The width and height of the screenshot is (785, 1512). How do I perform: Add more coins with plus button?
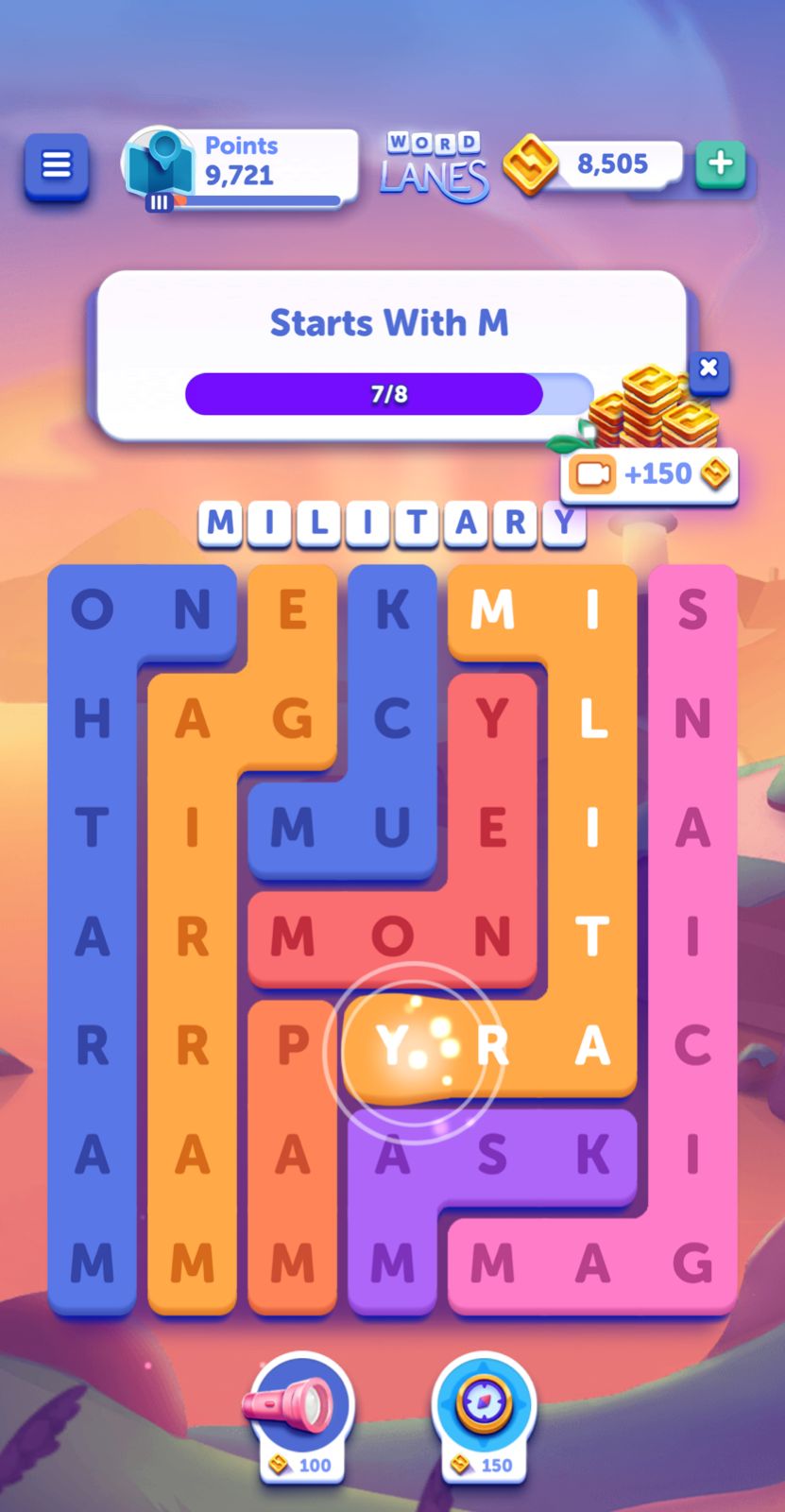coord(720,163)
